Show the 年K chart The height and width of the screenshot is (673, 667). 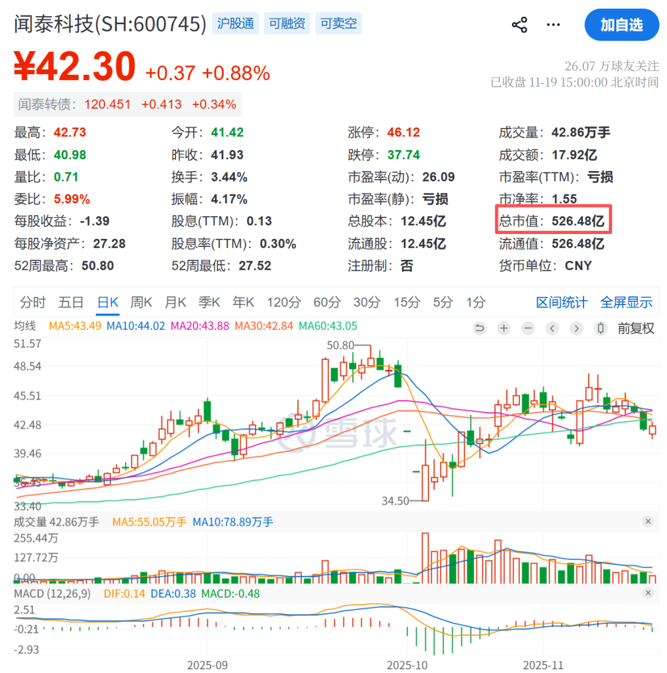click(243, 302)
